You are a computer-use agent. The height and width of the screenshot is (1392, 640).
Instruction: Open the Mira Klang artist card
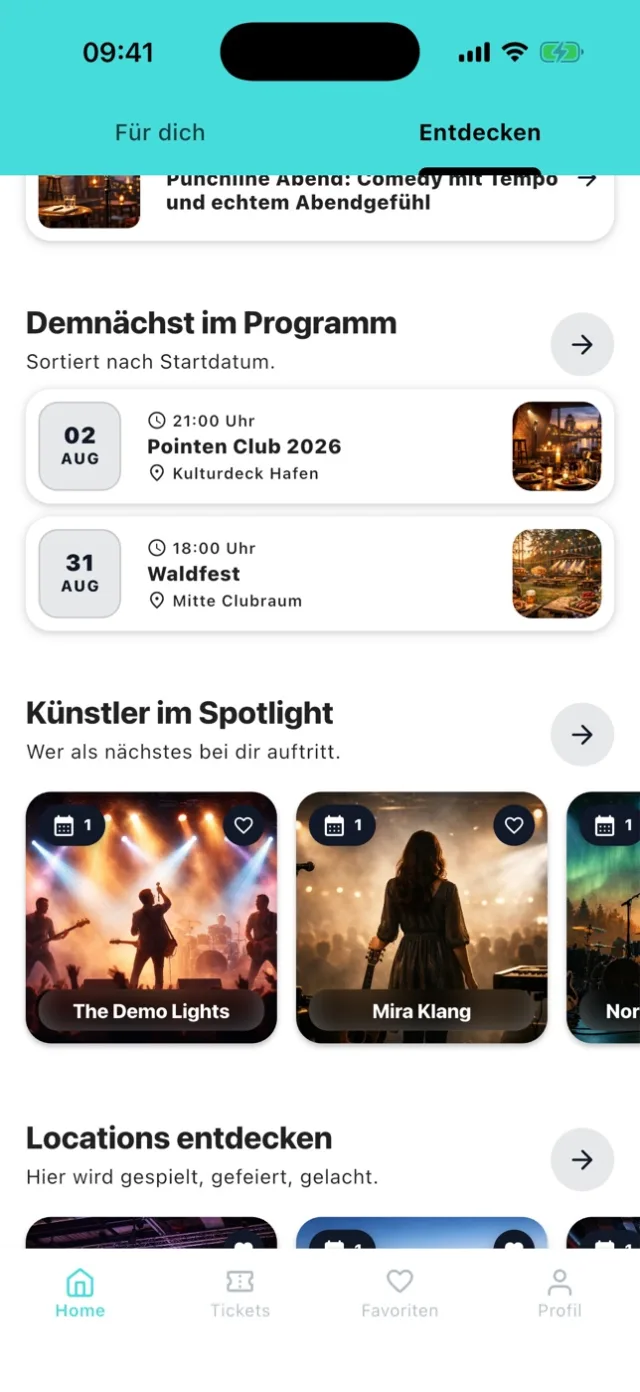[422, 918]
